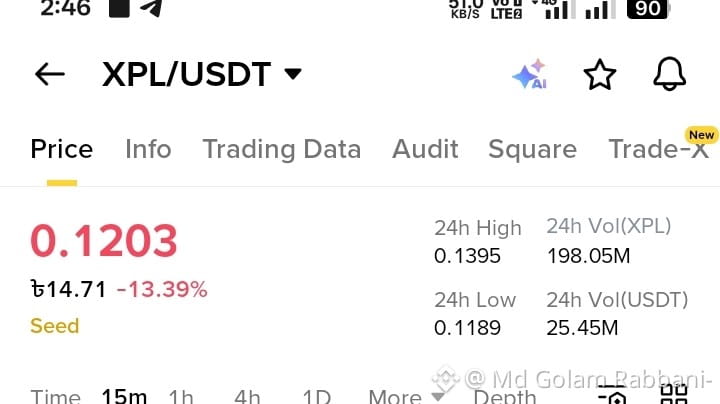This screenshot has height=404, width=720.
Task: Select the 15m chart interval
Action: click(124, 396)
